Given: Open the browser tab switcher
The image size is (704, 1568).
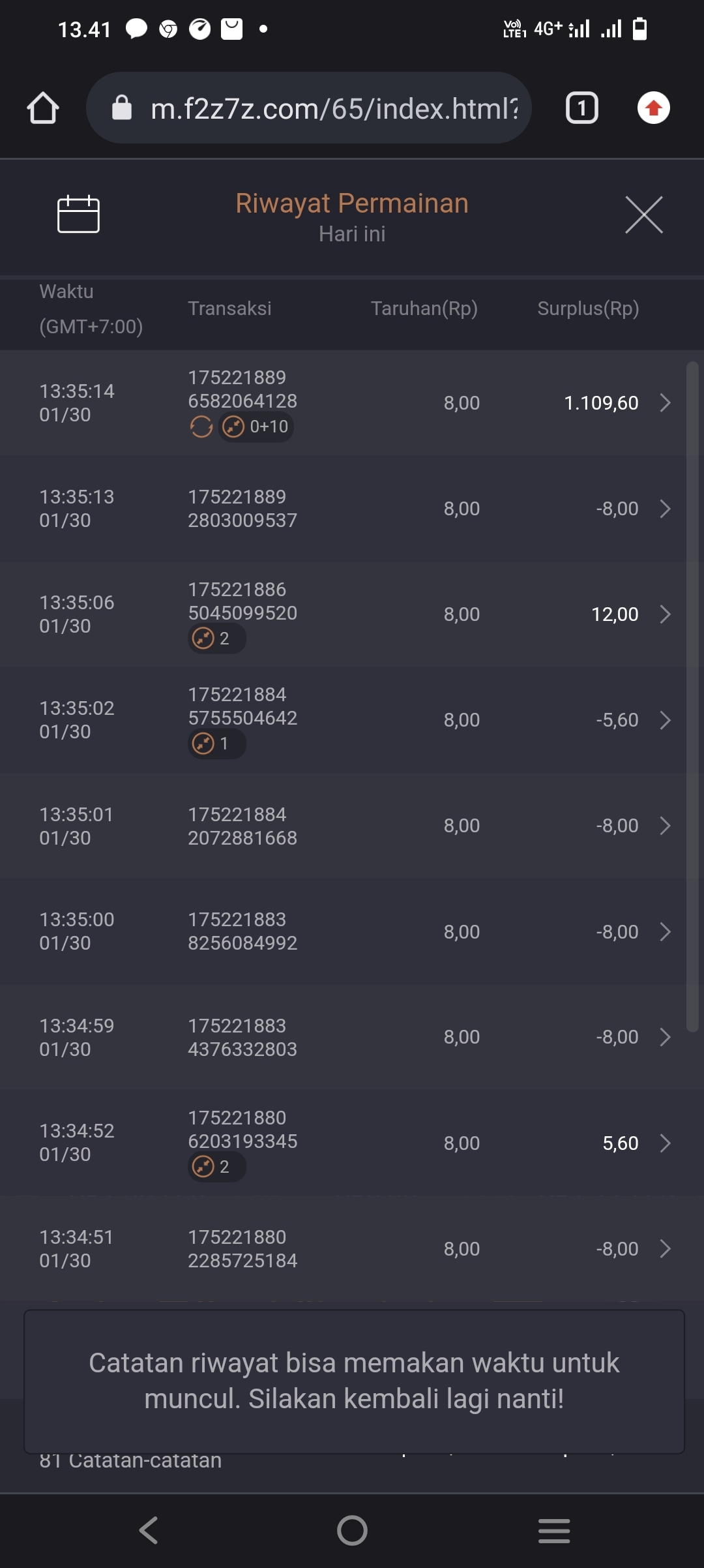Looking at the screenshot, I should pyautogui.click(x=581, y=108).
